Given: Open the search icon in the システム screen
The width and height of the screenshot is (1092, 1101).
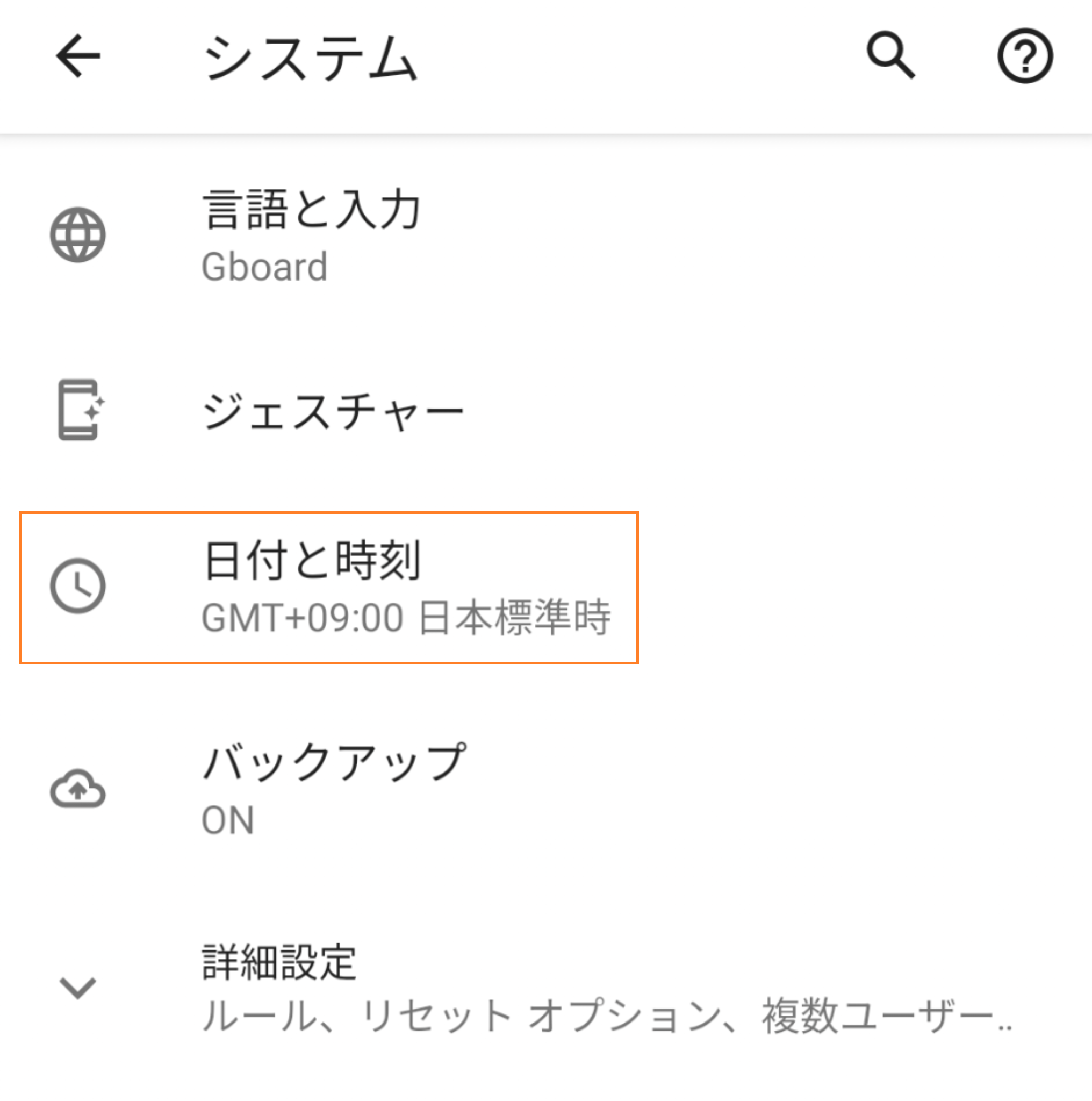Looking at the screenshot, I should (x=891, y=56).
